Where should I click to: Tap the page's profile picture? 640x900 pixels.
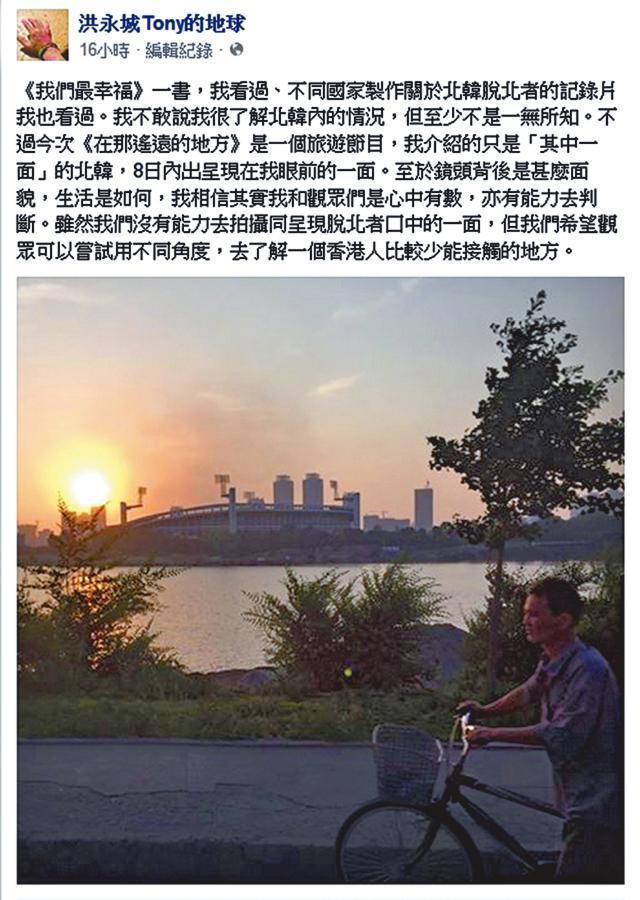pyautogui.click(x=41, y=35)
